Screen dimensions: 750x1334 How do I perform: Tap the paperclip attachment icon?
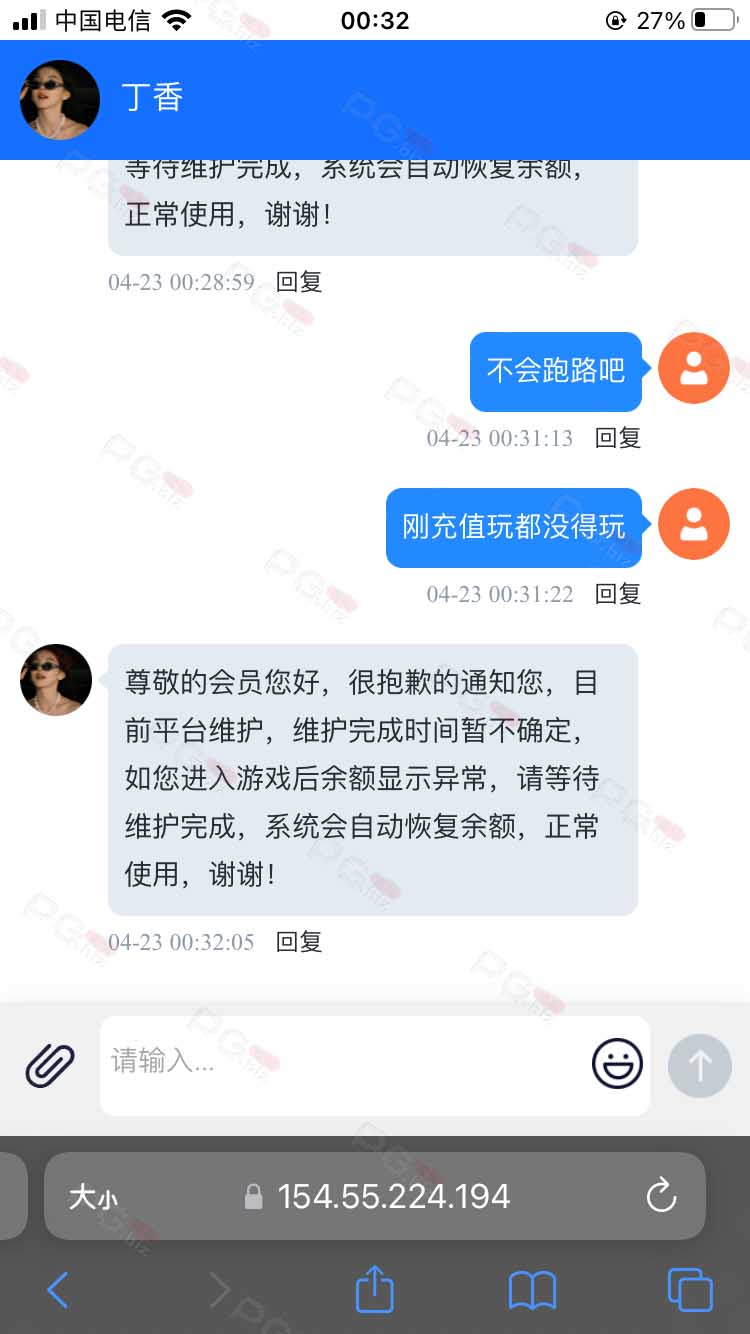(x=50, y=1065)
